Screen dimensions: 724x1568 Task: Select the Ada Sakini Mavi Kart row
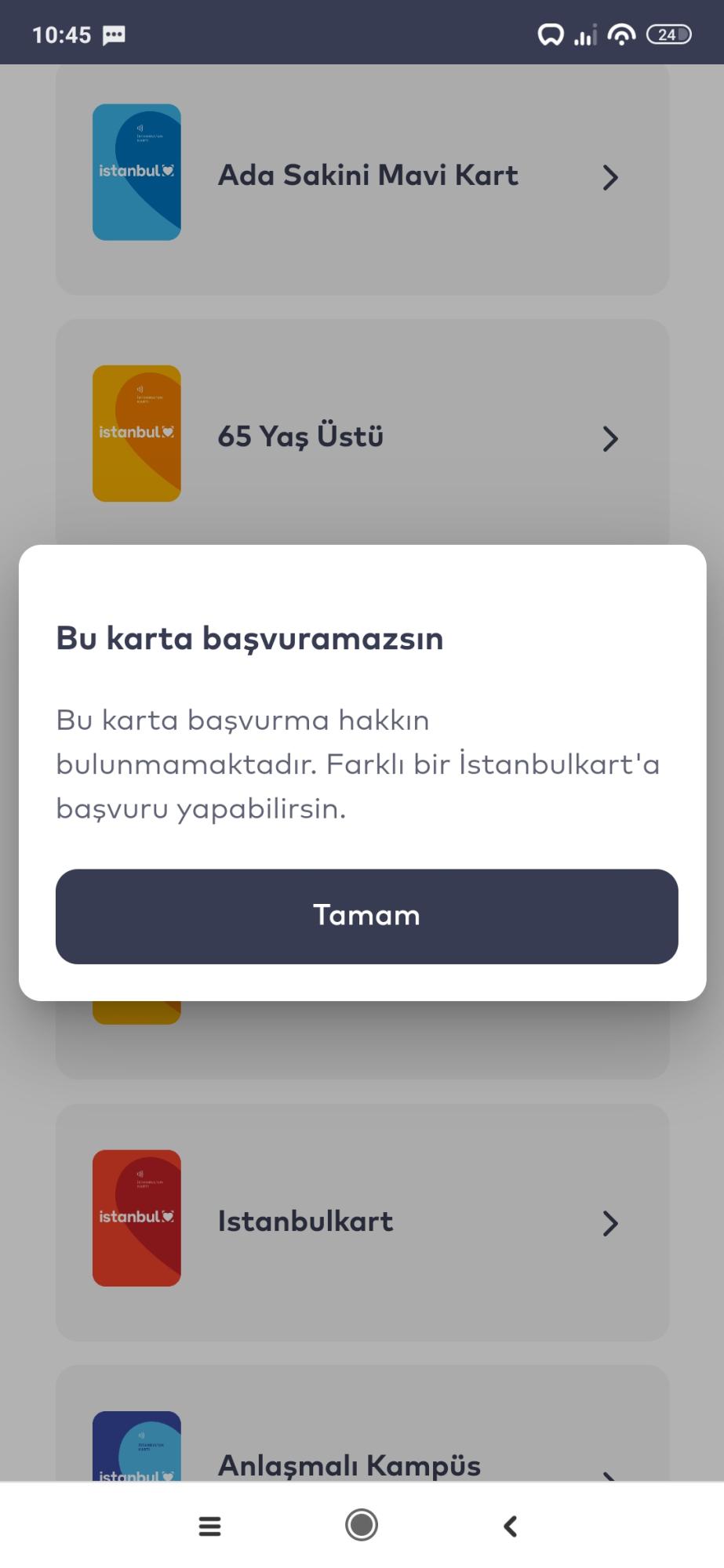tap(361, 176)
